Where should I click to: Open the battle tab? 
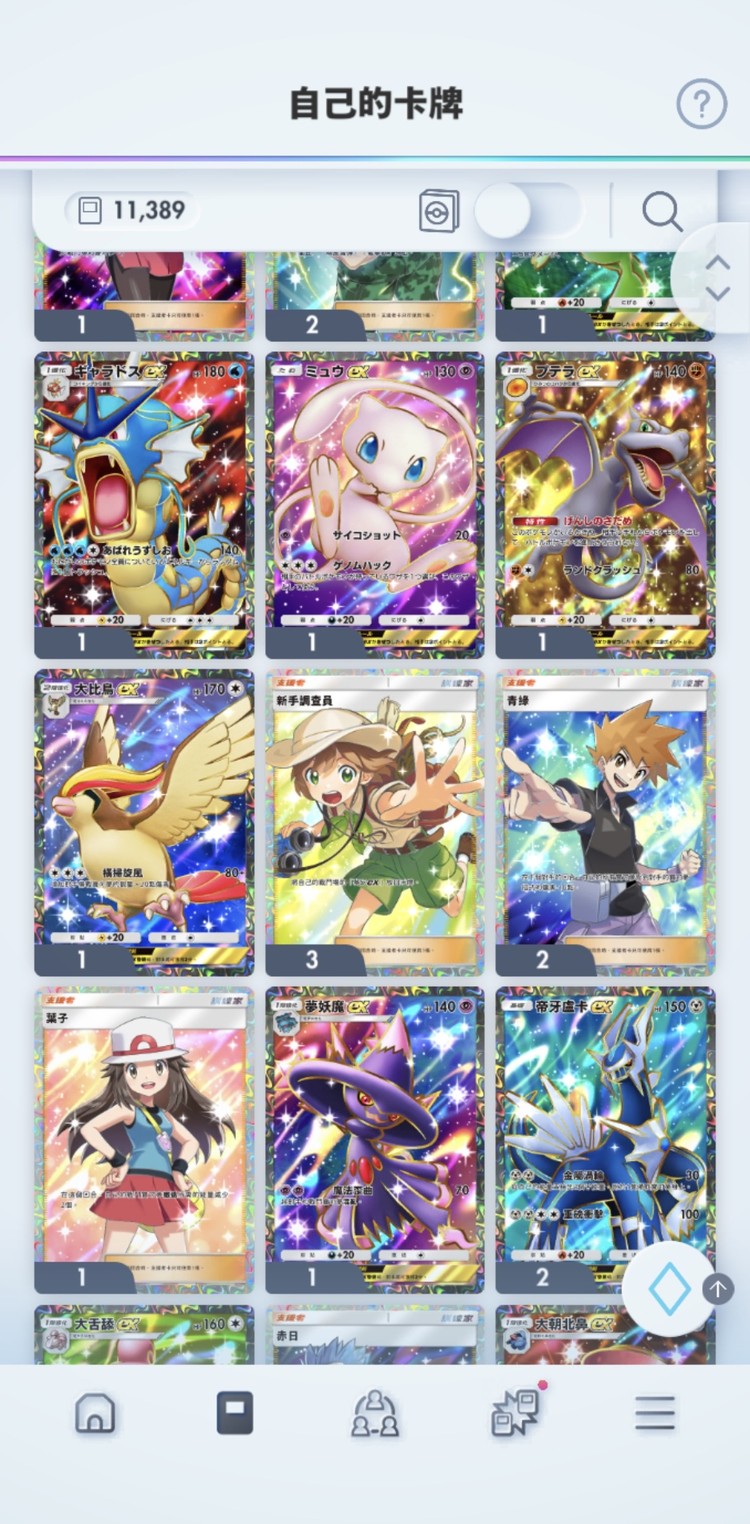click(x=515, y=1413)
